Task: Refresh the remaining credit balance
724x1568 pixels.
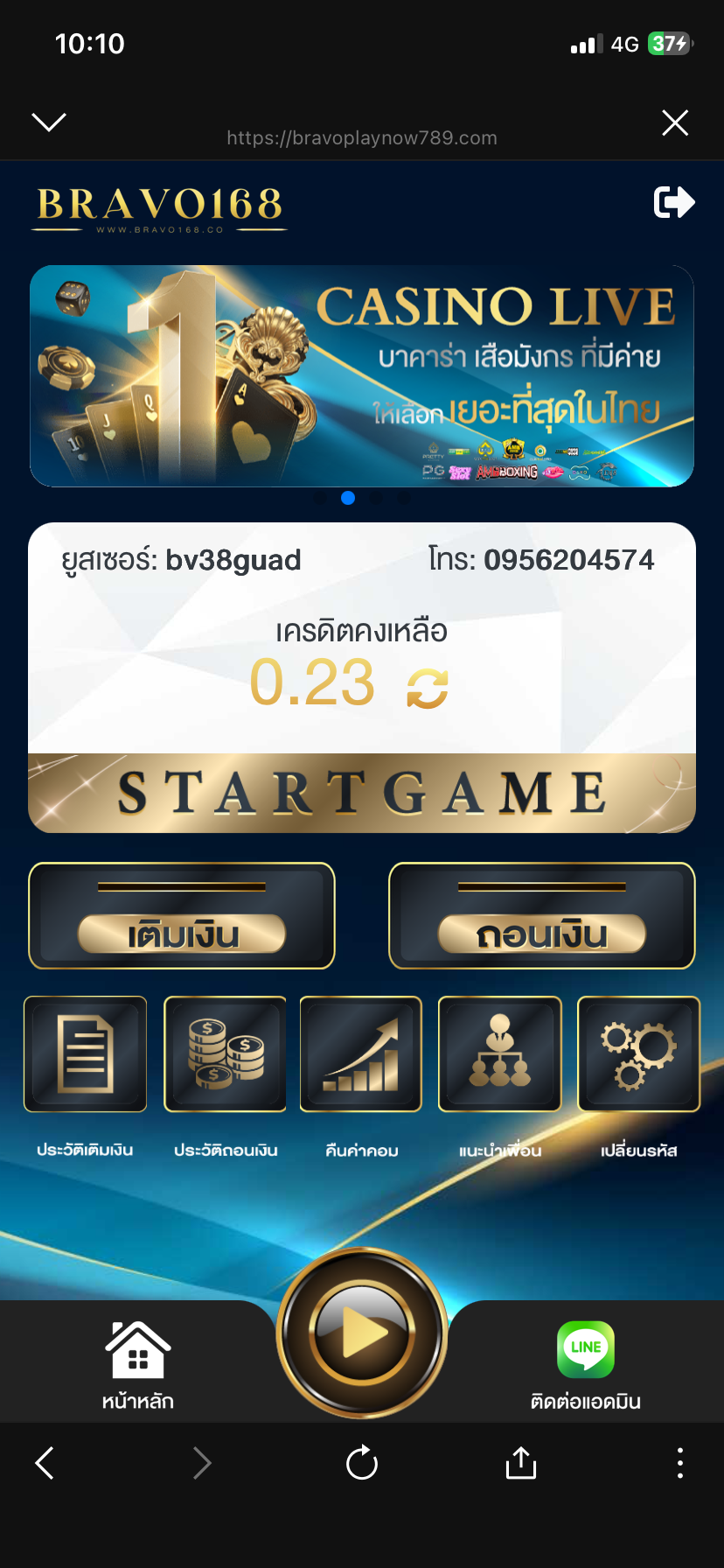Action: point(428,688)
